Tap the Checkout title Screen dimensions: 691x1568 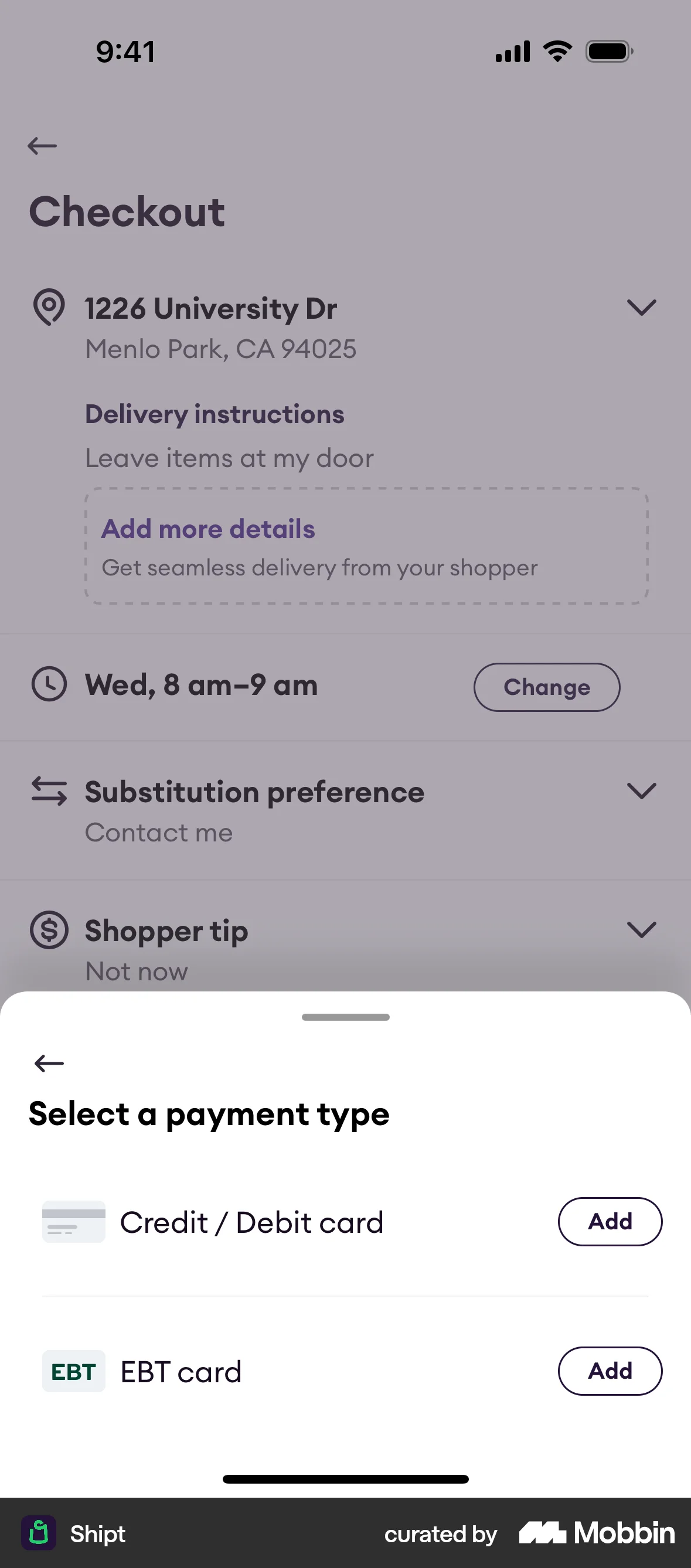tap(127, 211)
